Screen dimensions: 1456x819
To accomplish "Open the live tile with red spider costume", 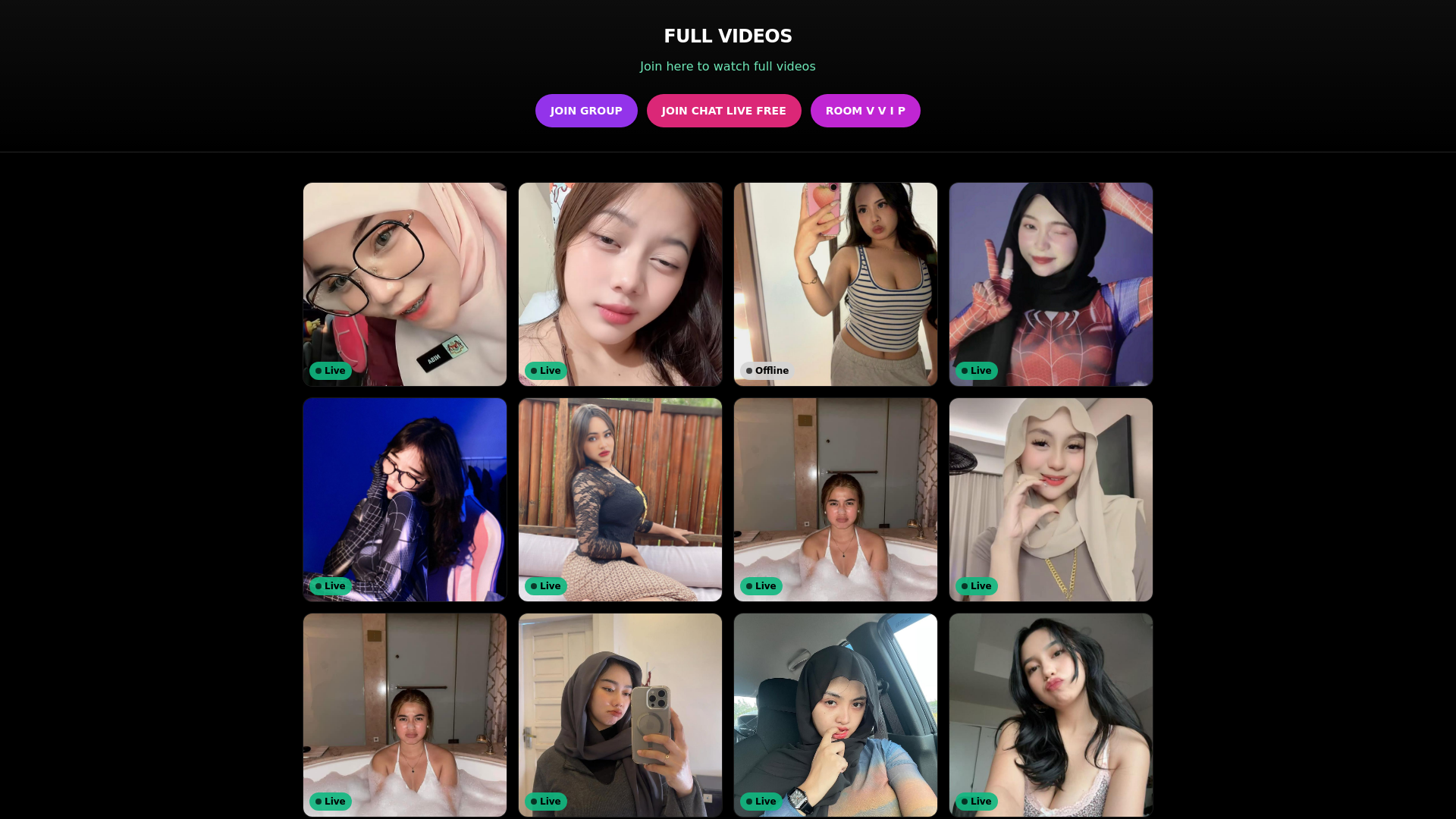I will [1050, 284].
